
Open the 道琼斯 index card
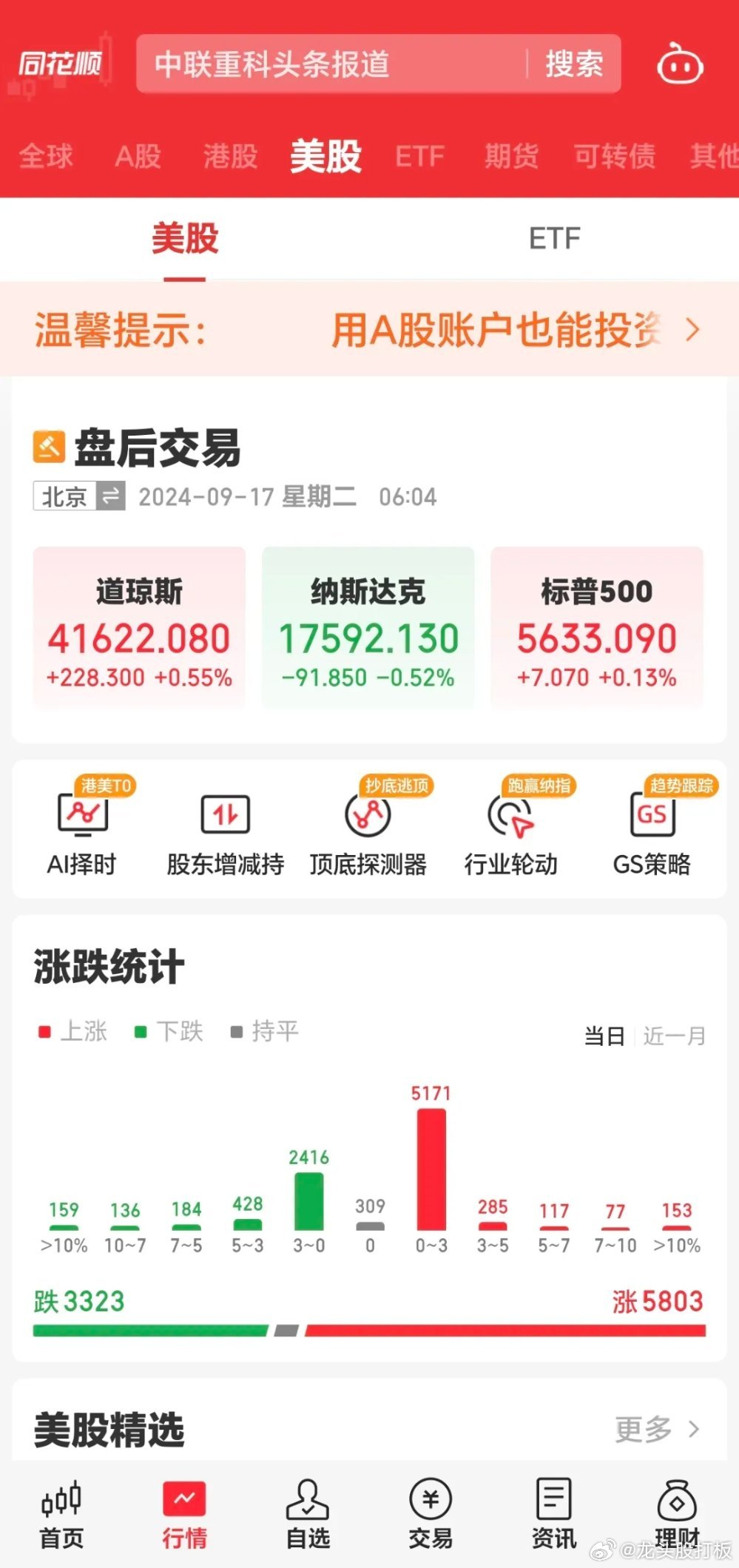coord(139,627)
